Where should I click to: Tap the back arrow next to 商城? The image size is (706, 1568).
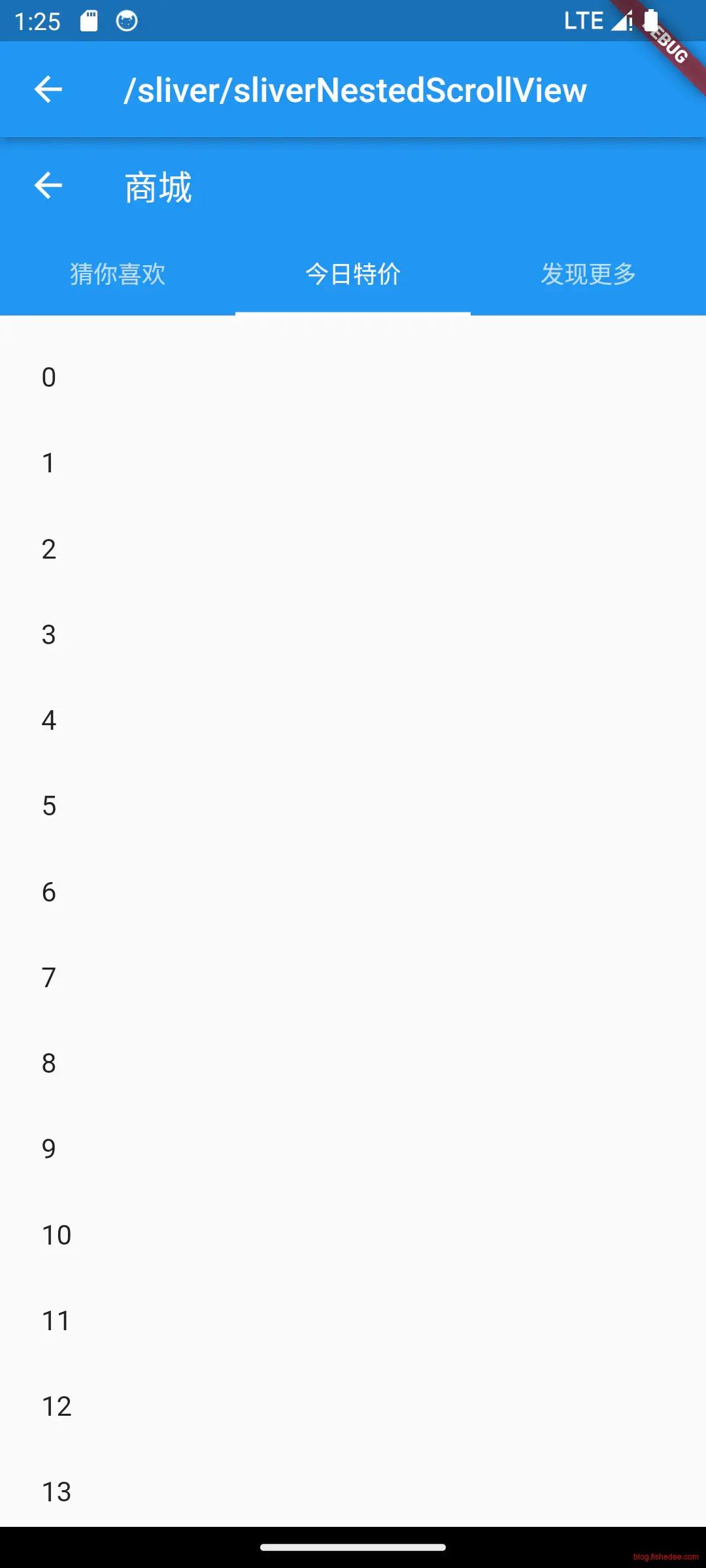click(x=48, y=186)
